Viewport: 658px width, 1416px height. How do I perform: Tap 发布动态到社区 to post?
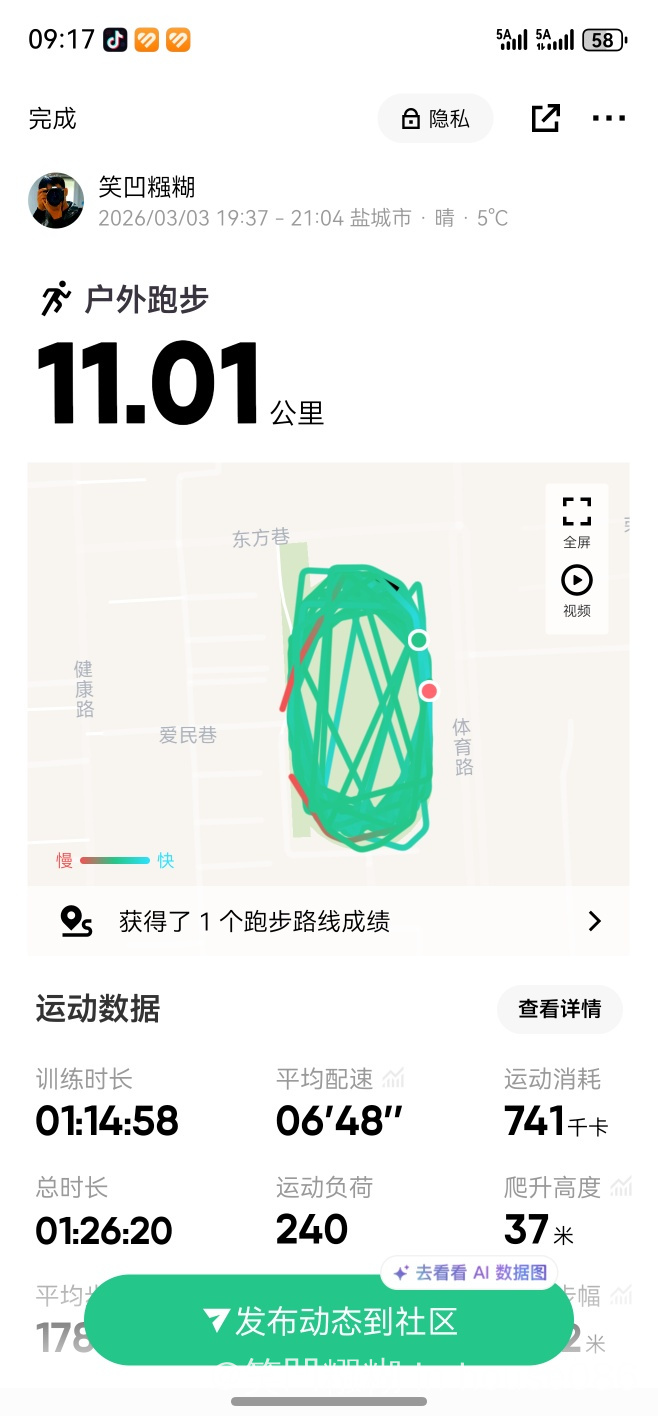click(x=330, y=1321)
